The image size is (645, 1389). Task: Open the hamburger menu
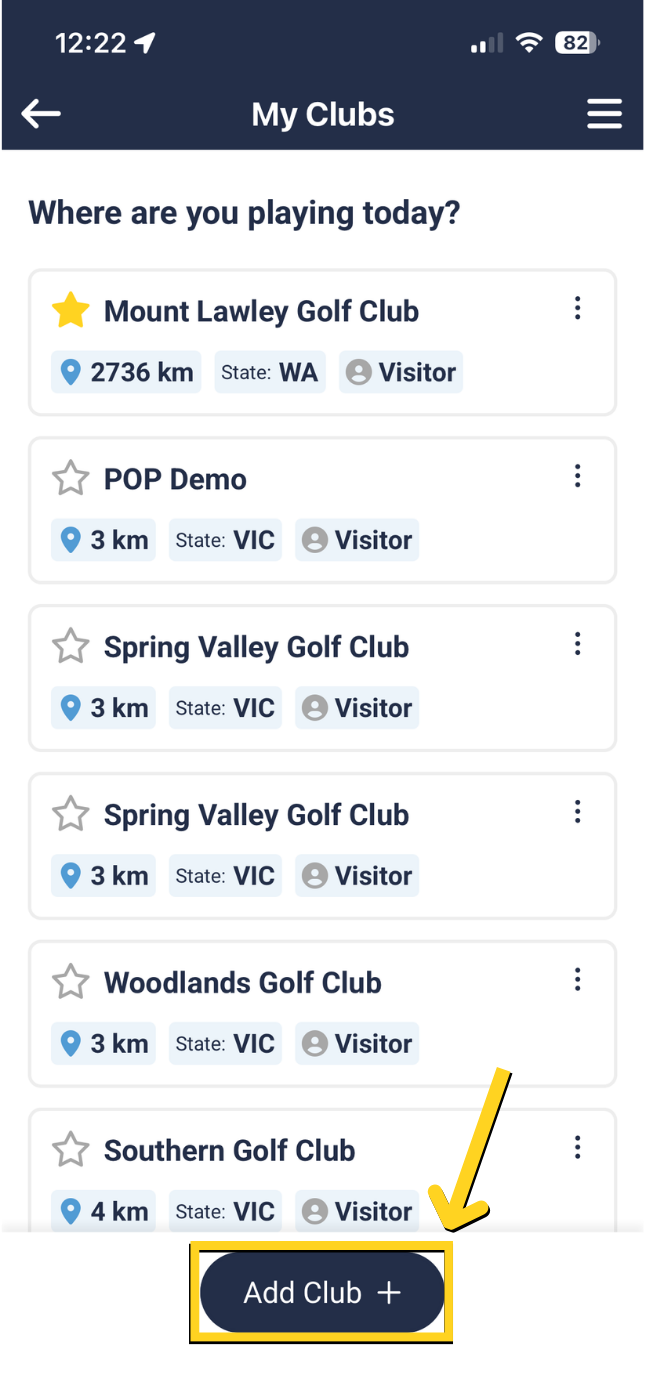(x=604, y=114)
